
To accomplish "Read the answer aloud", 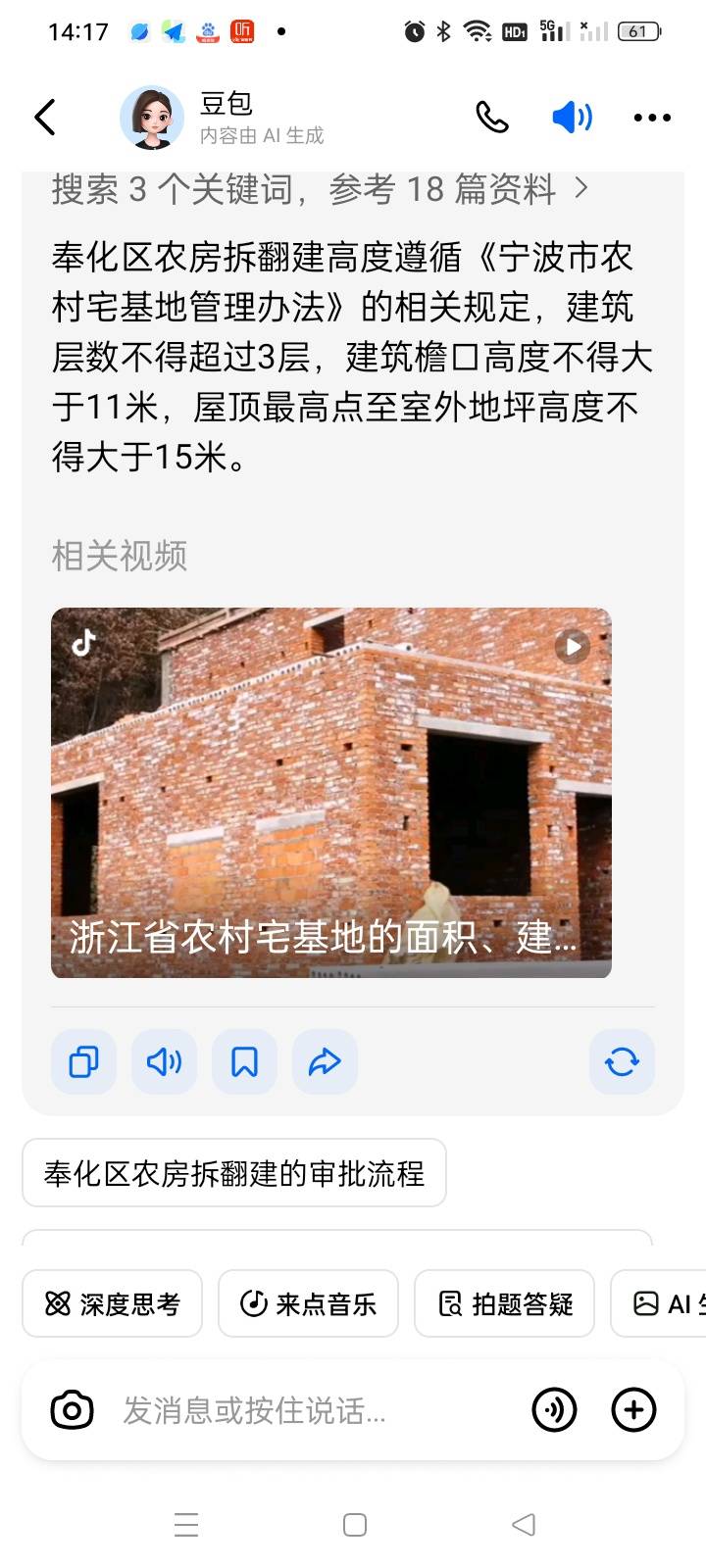I will click(164, 1061).
